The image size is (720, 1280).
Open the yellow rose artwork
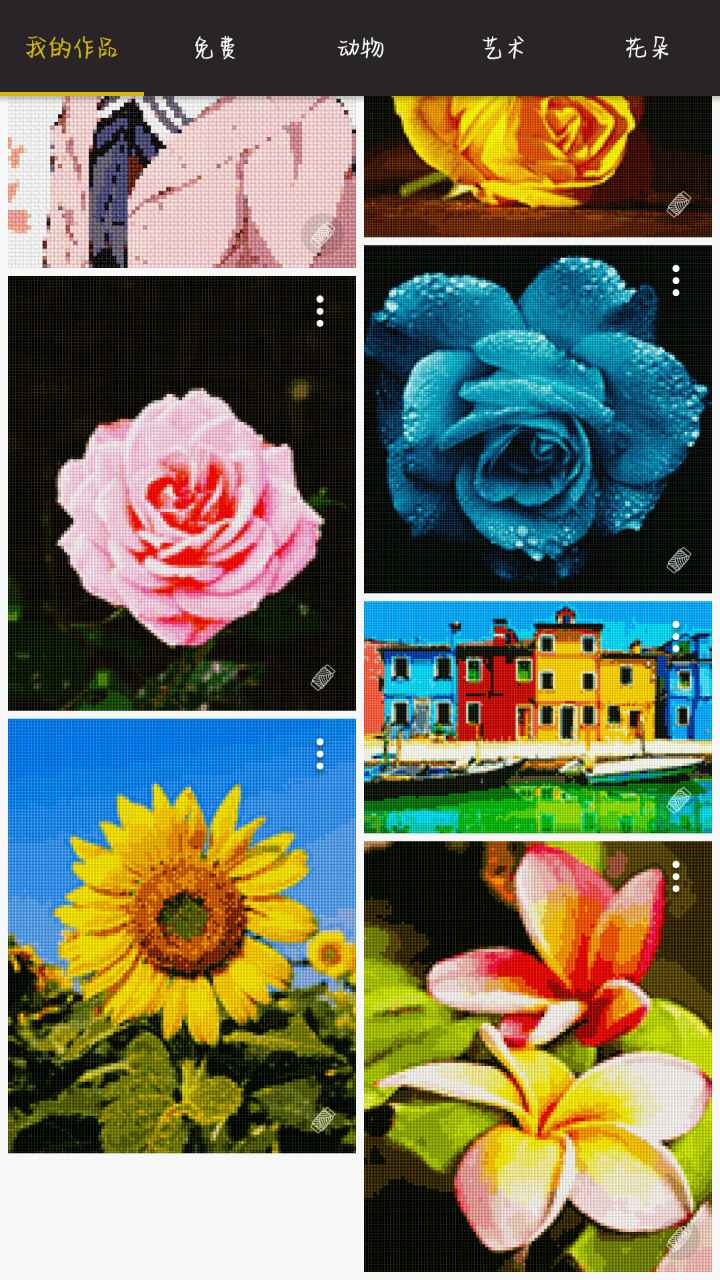[537, 166]
